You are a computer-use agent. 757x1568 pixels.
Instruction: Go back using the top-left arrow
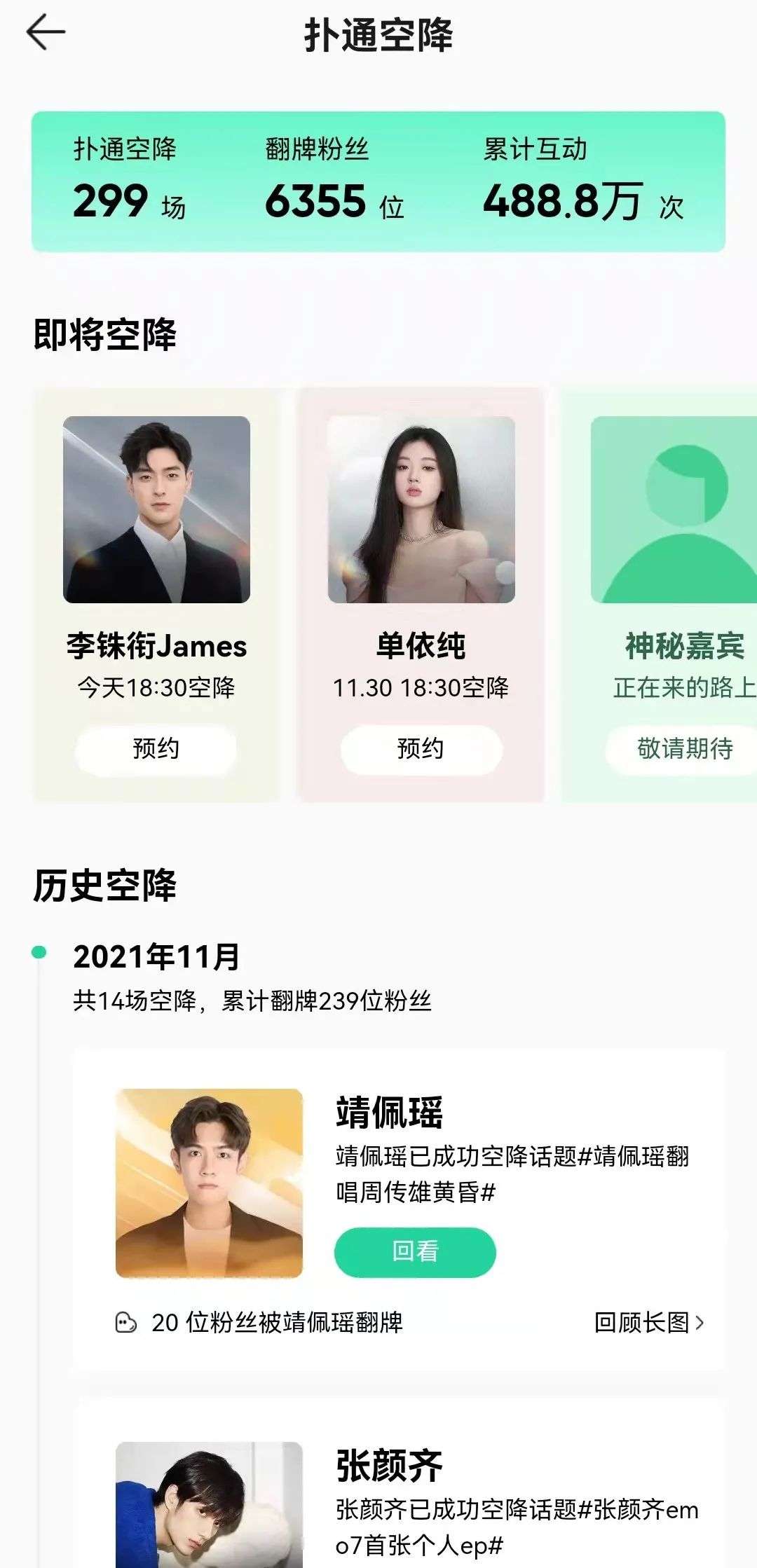click(x=46, y=33)
